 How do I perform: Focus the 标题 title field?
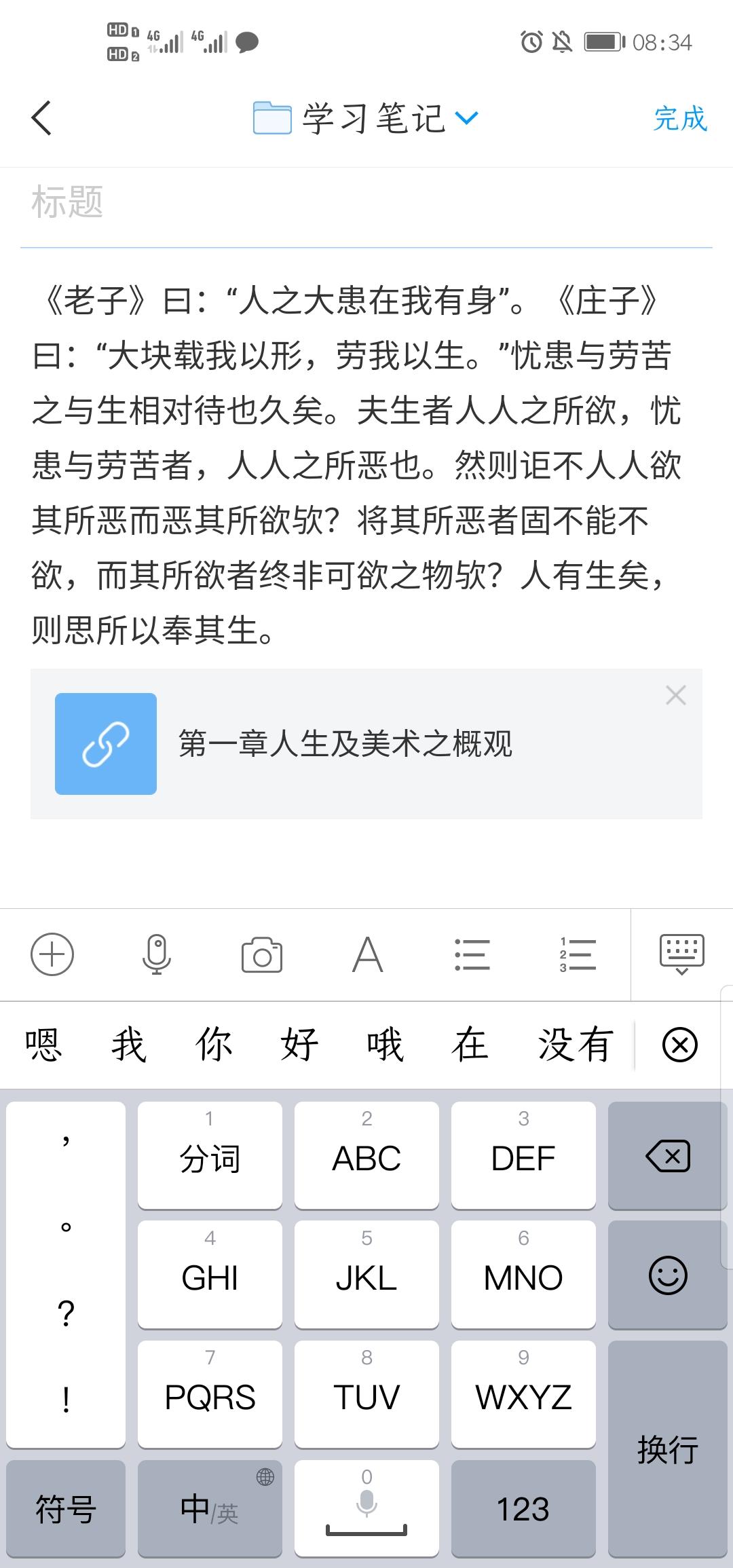point(366,202)
